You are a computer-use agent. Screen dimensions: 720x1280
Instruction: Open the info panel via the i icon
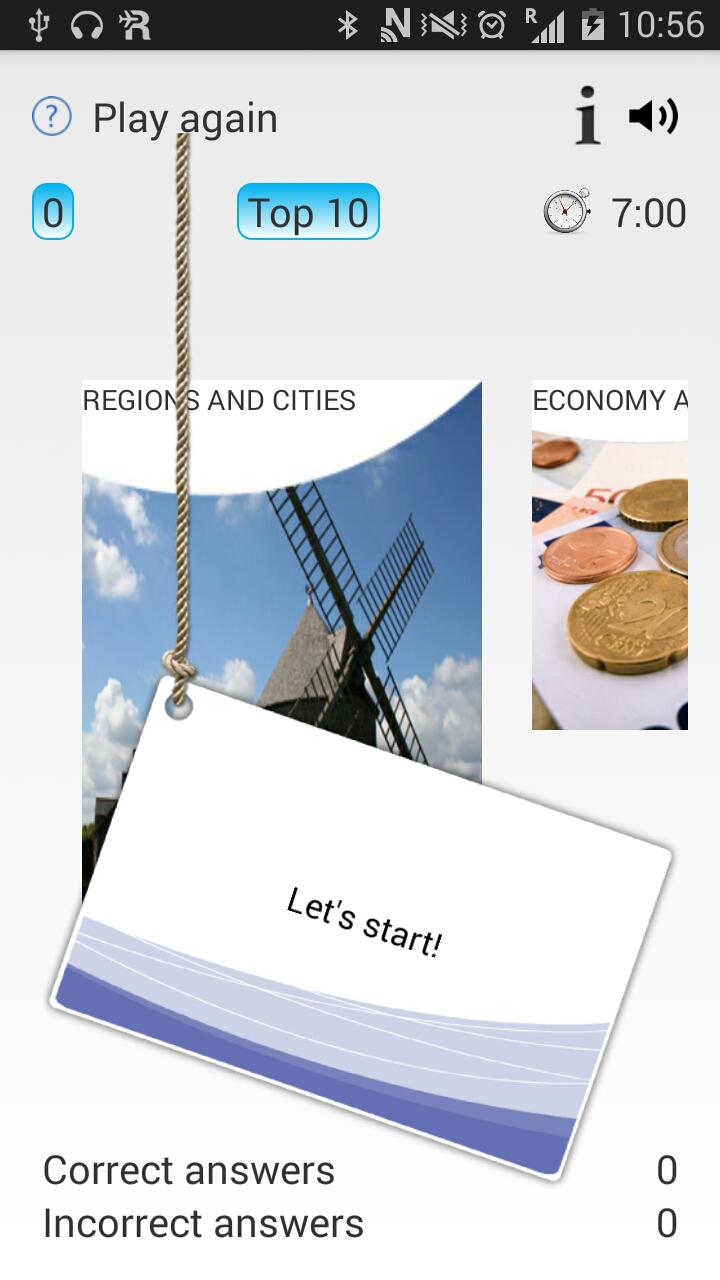[x=586, y=117]
